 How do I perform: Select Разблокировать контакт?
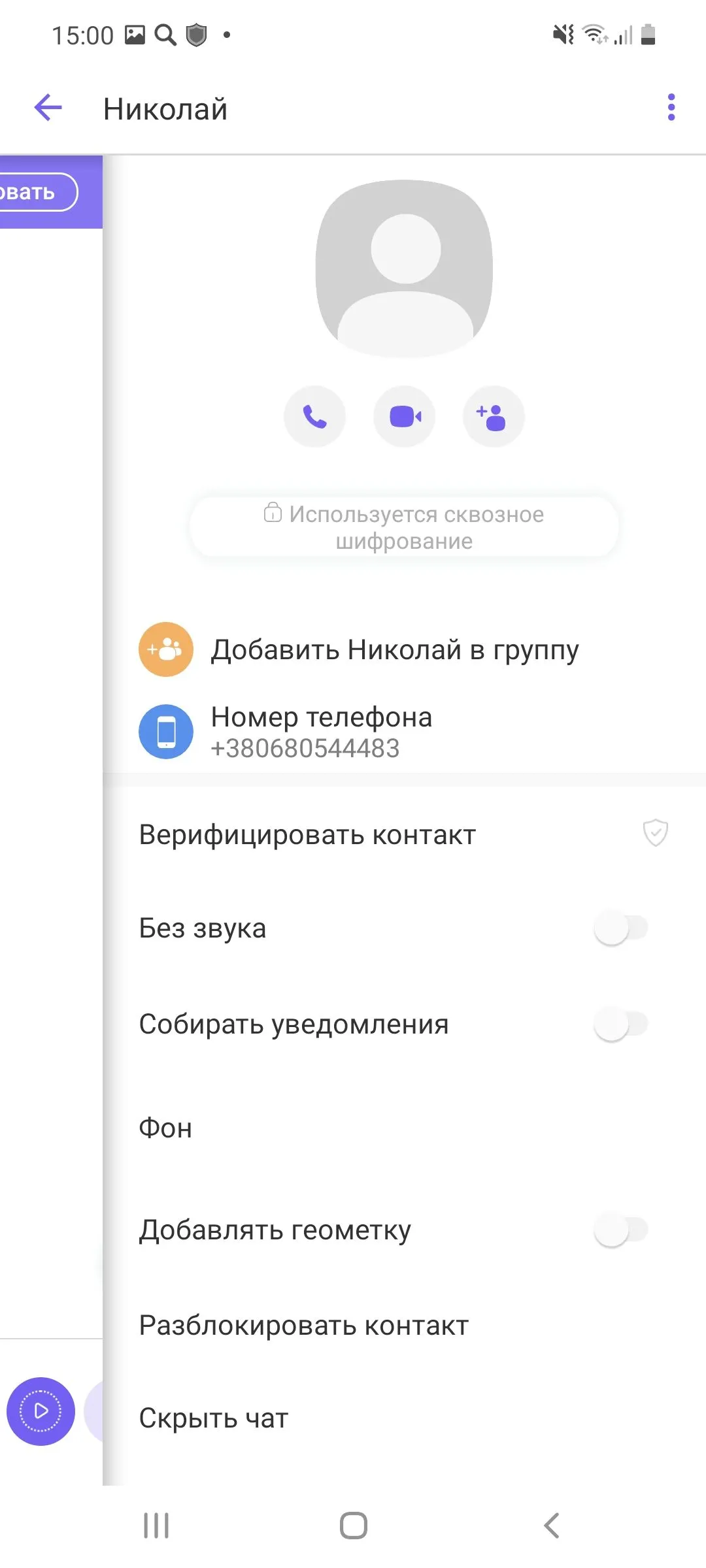click(303, 1326)
